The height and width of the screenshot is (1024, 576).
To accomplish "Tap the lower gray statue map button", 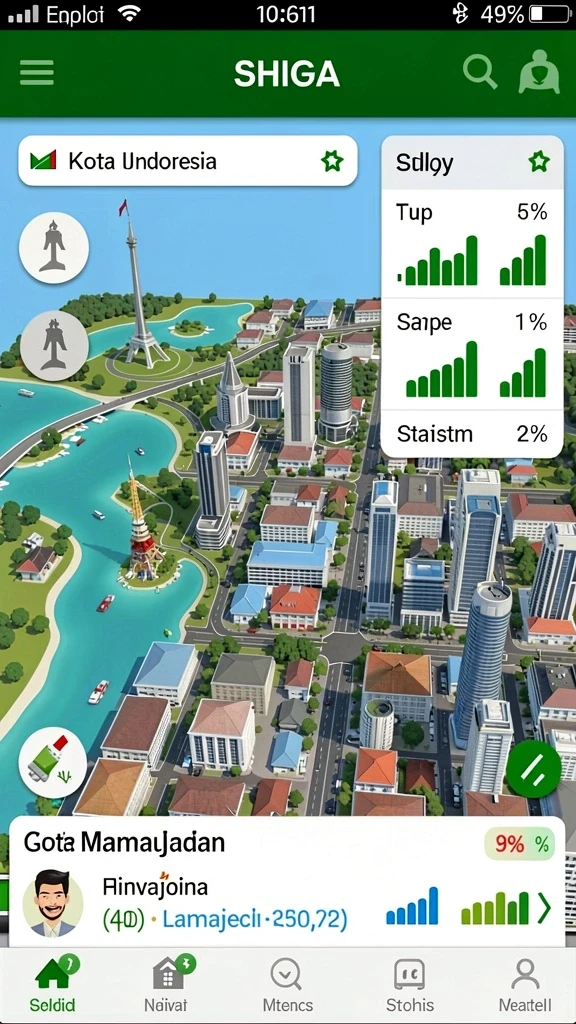I will tap(54, 345).
